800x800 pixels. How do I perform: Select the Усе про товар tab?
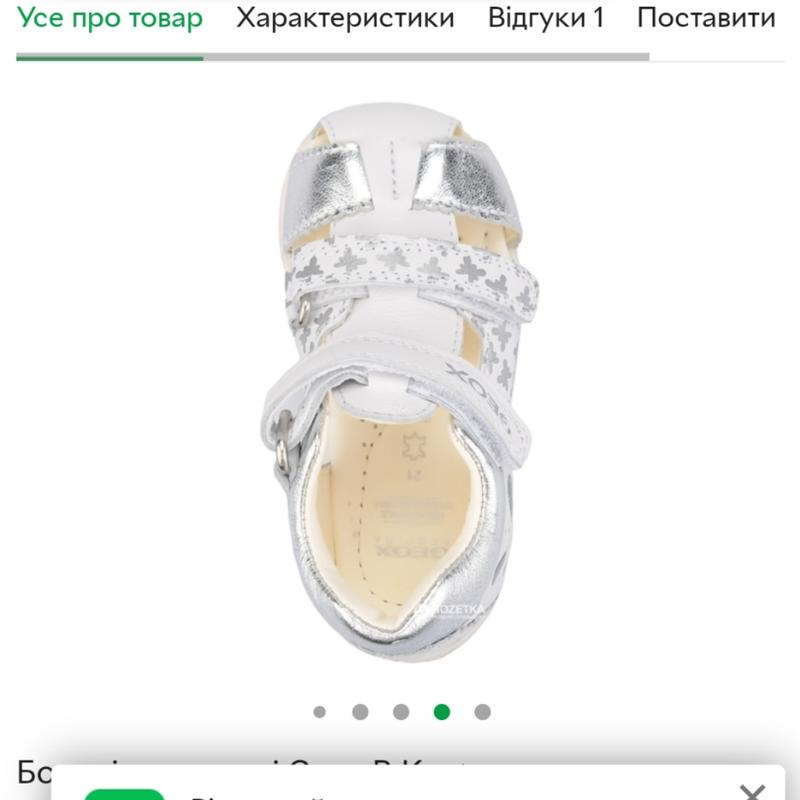109,18
